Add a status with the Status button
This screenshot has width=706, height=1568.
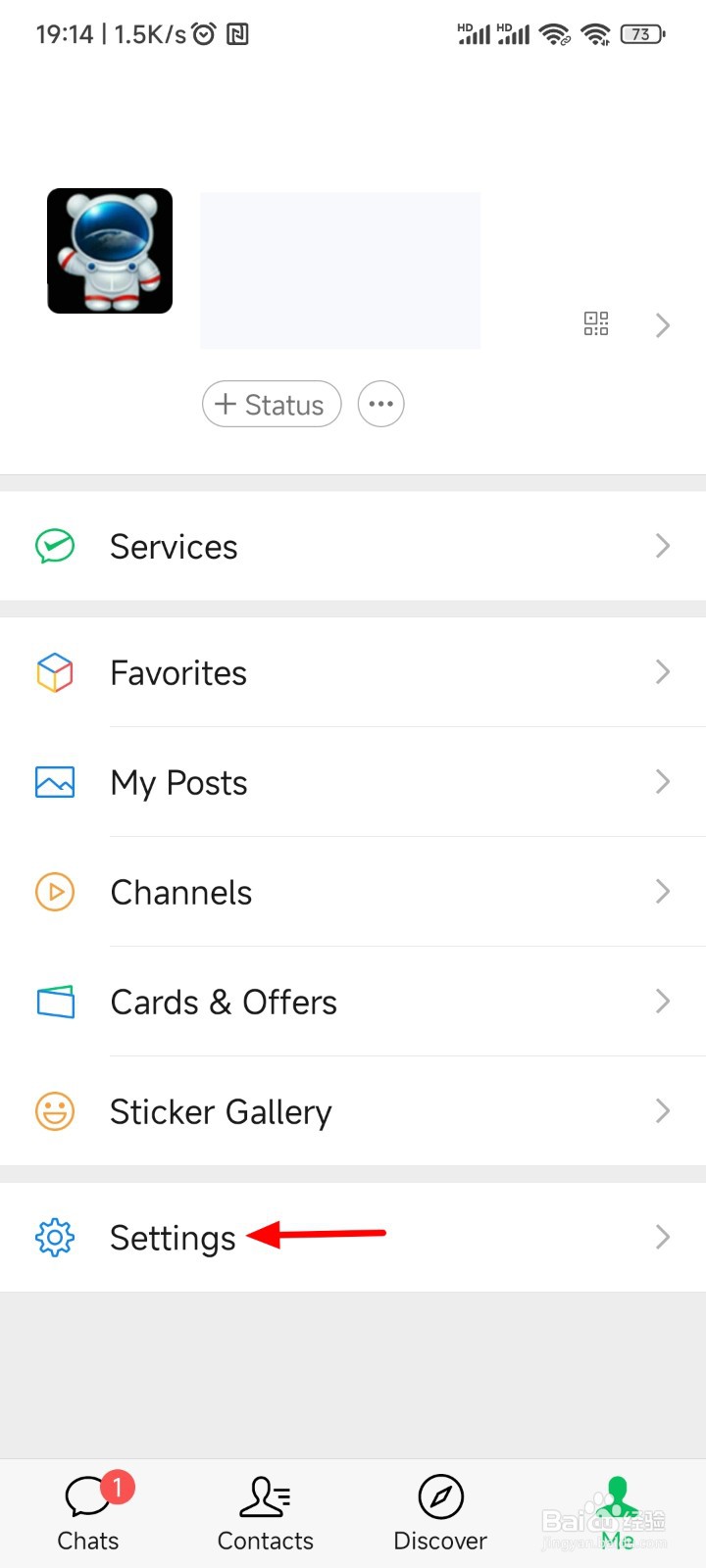pos(272,405)
